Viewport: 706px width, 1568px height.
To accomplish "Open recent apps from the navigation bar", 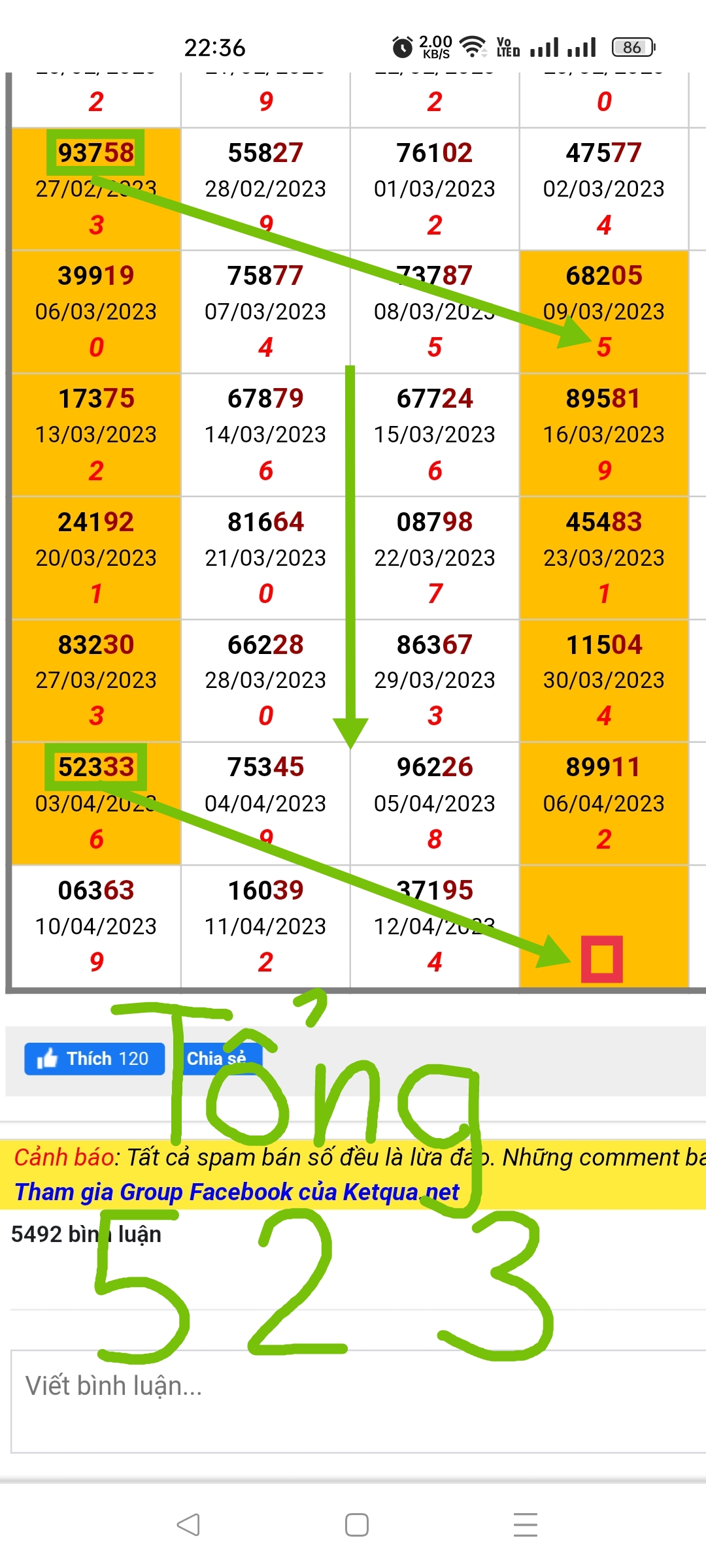I will 525,1525.
